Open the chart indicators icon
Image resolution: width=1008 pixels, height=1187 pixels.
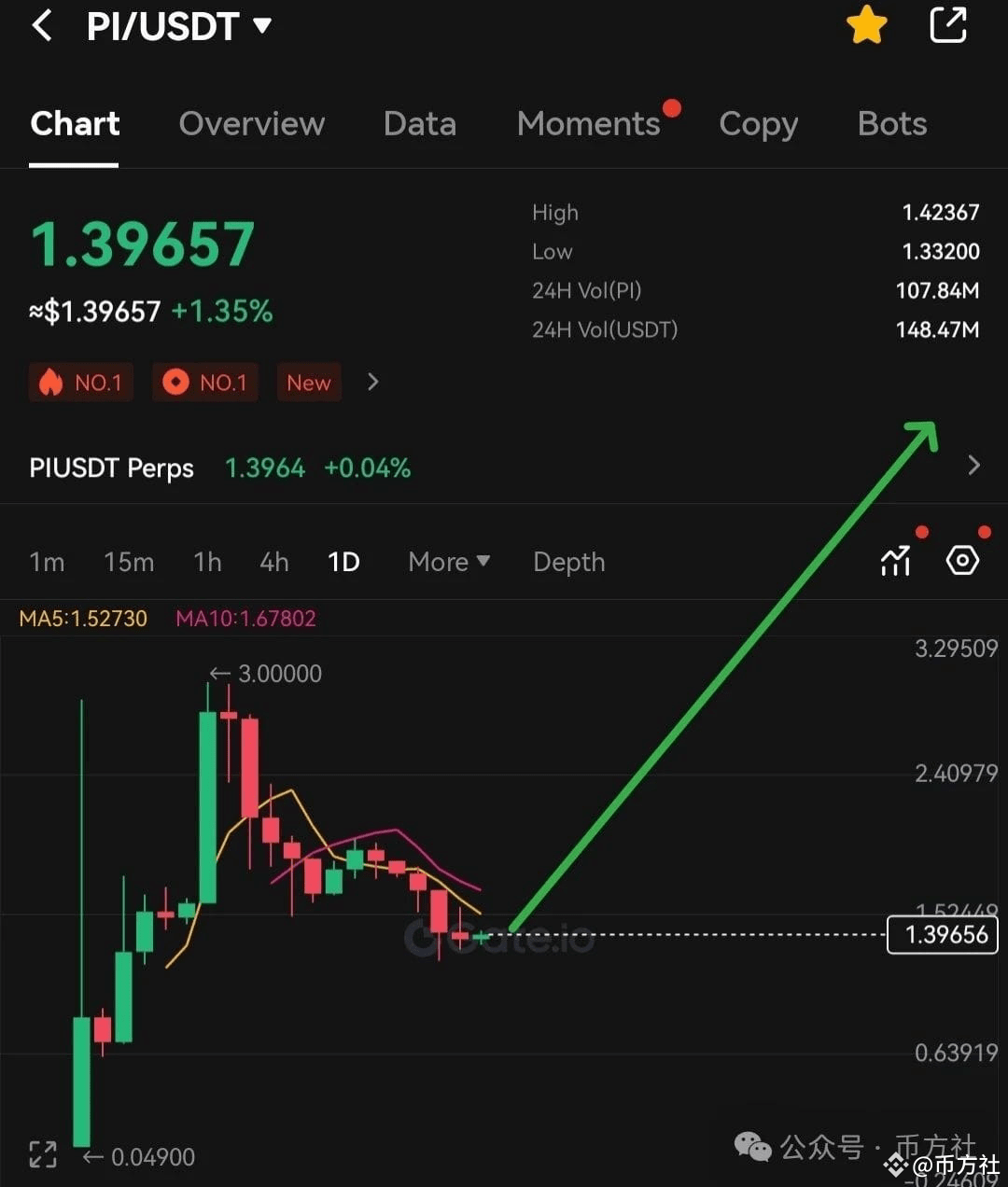pyautogui.click(x=895, y=561)
